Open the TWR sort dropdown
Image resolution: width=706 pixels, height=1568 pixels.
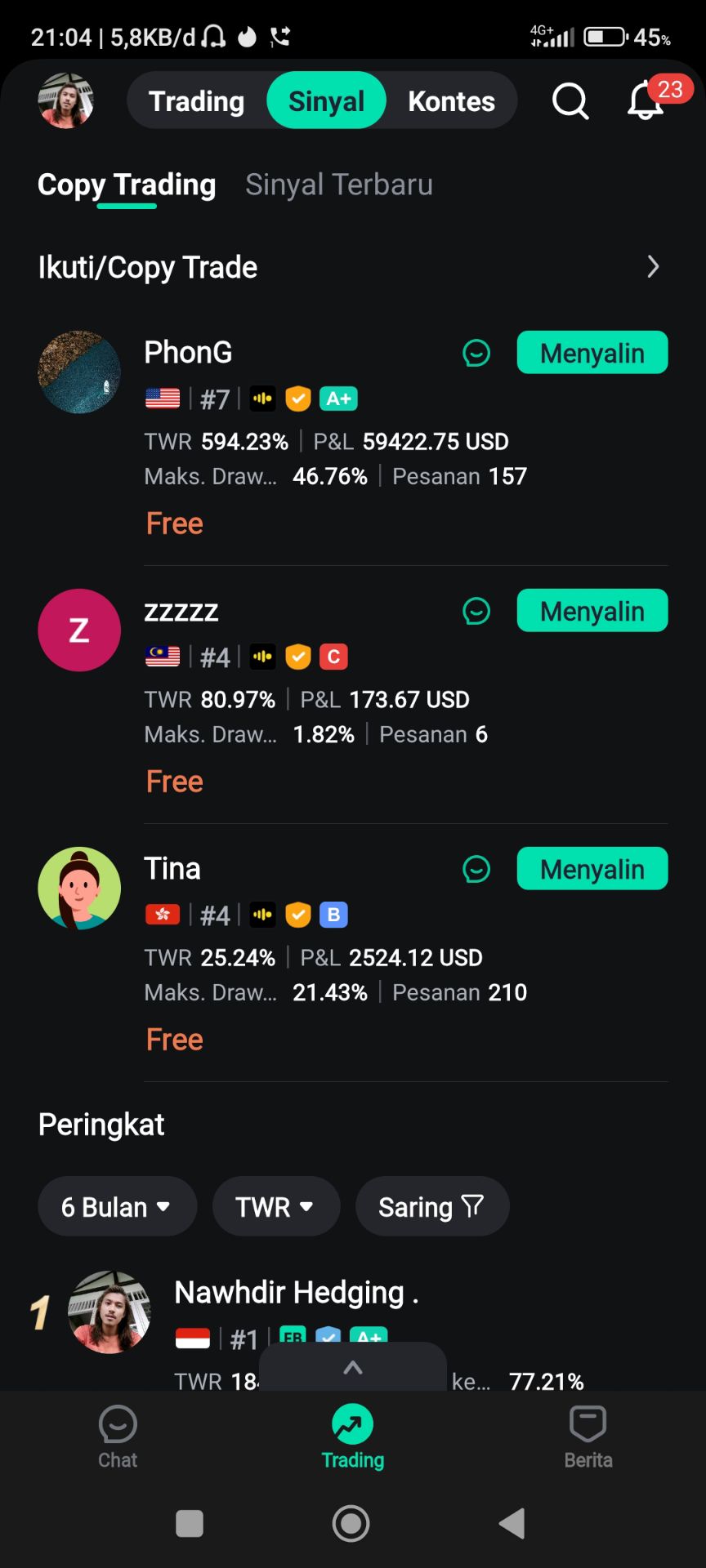tap(275, 1206)
